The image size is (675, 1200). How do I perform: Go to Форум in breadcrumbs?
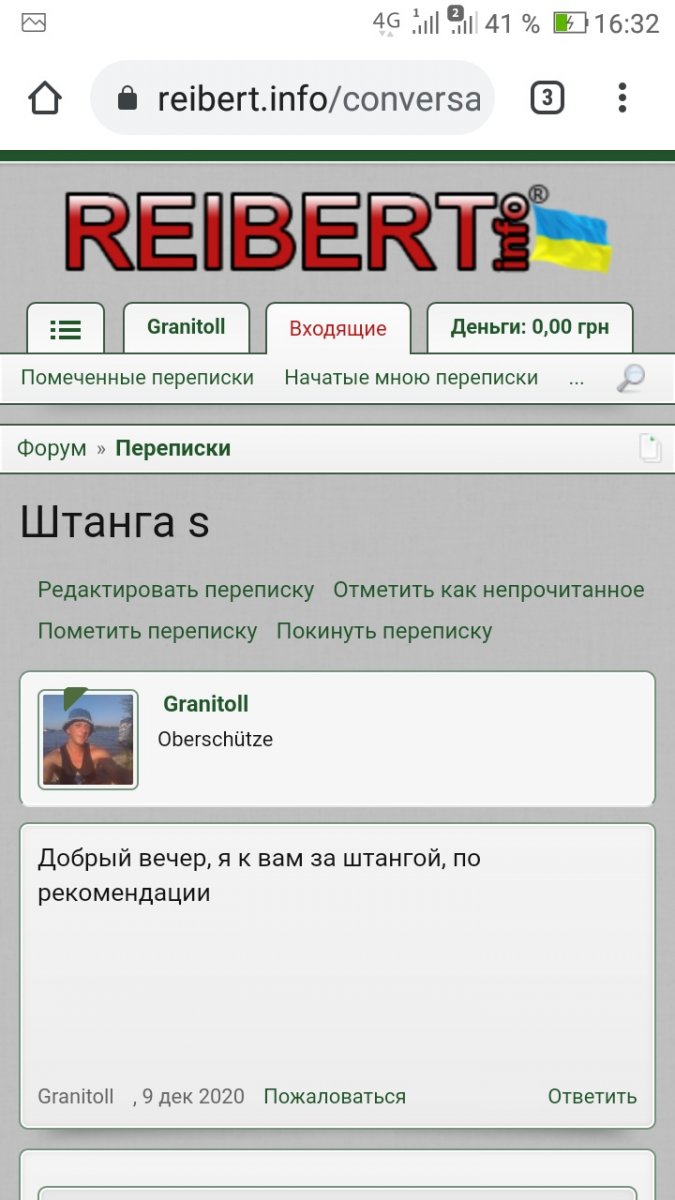[x=52, y=448]
